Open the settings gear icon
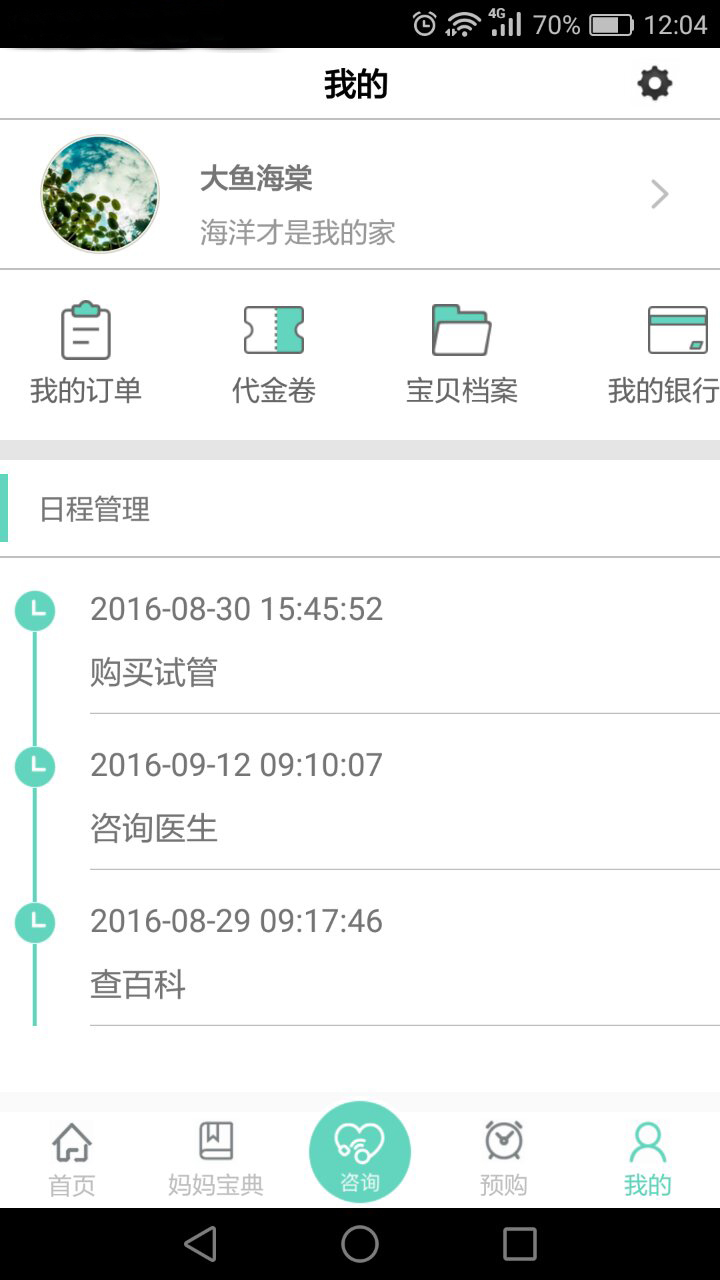 (655, 83)
